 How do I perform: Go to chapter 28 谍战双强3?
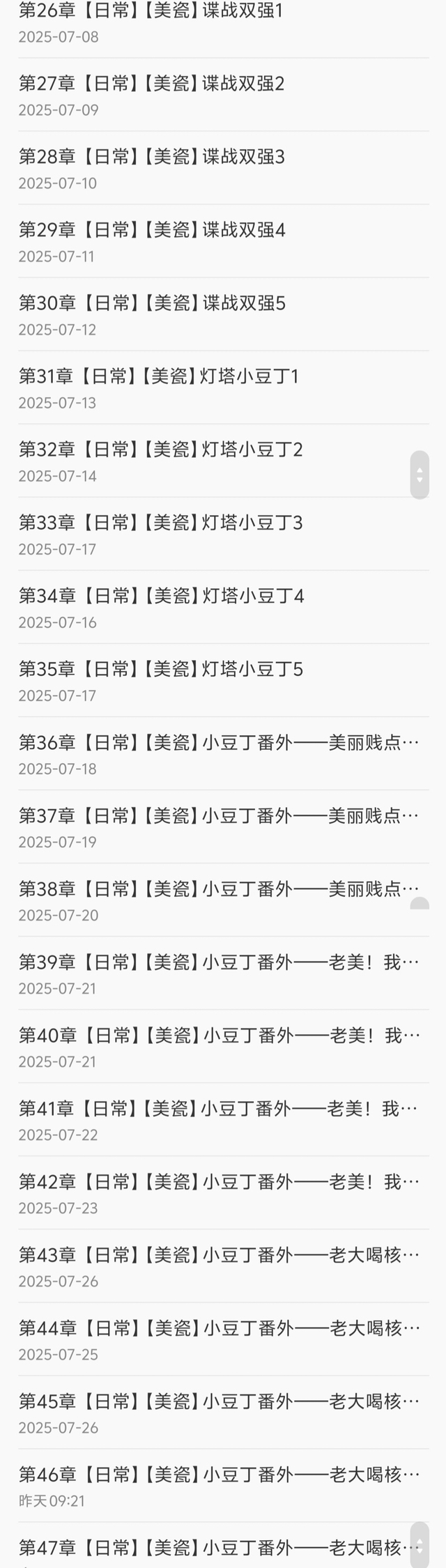point(152,157)
